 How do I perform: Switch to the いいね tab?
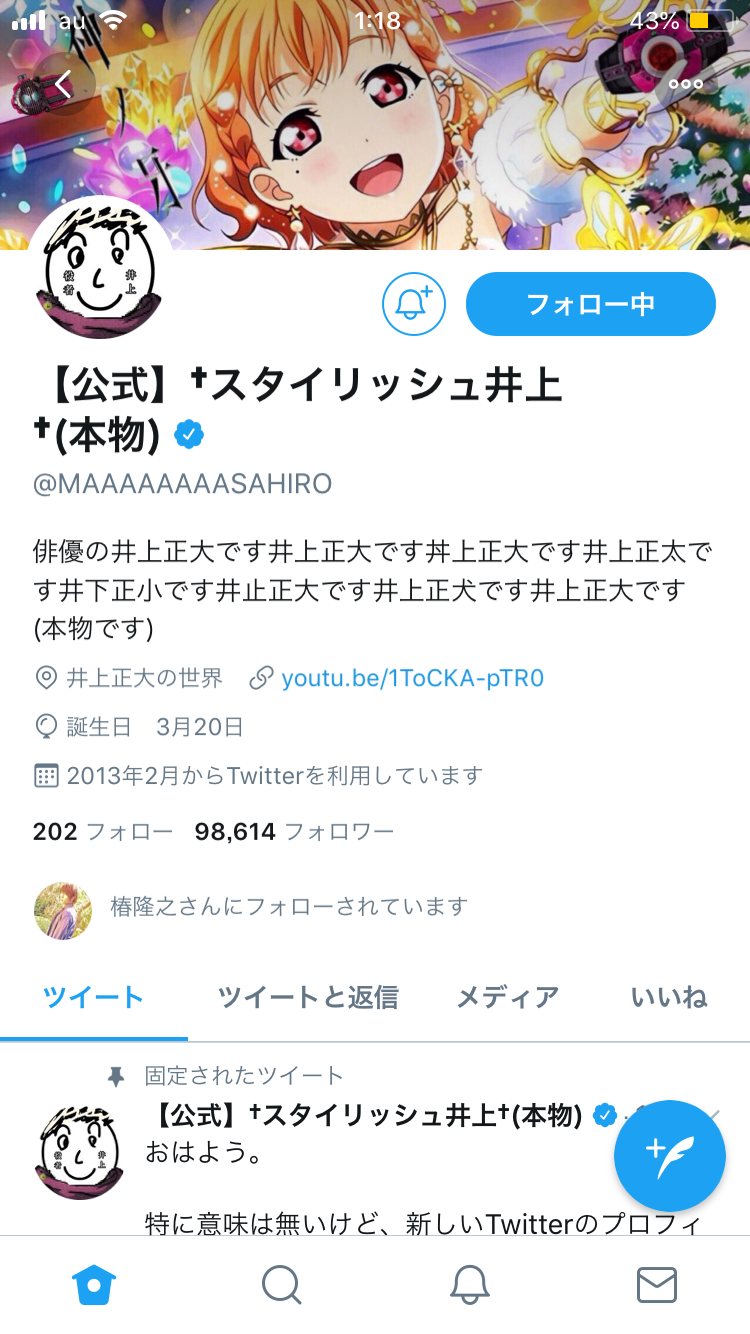point(669,996)
